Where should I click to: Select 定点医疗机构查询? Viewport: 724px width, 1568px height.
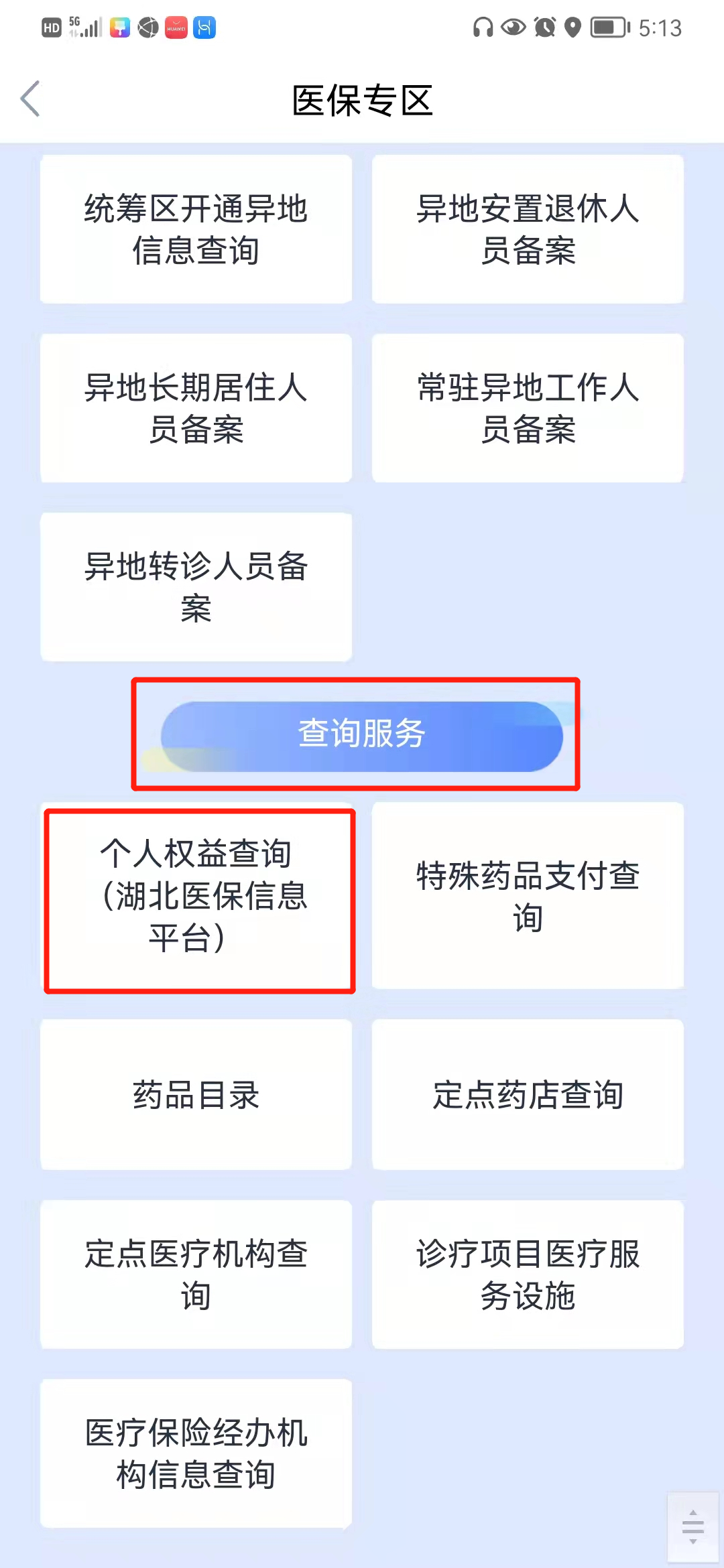[196, 1275]
